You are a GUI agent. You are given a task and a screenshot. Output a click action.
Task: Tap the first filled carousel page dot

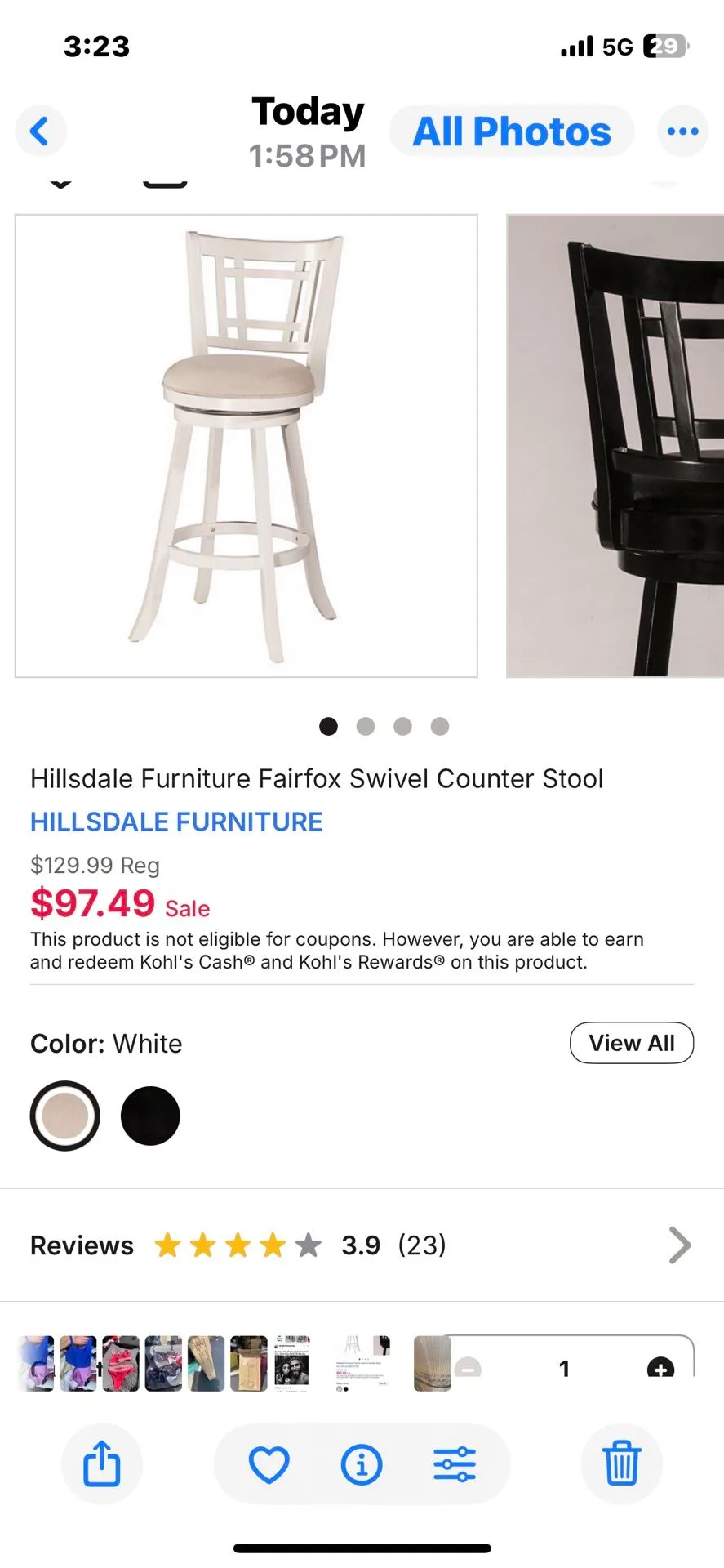pyautogui.click(x=328, y=726)
